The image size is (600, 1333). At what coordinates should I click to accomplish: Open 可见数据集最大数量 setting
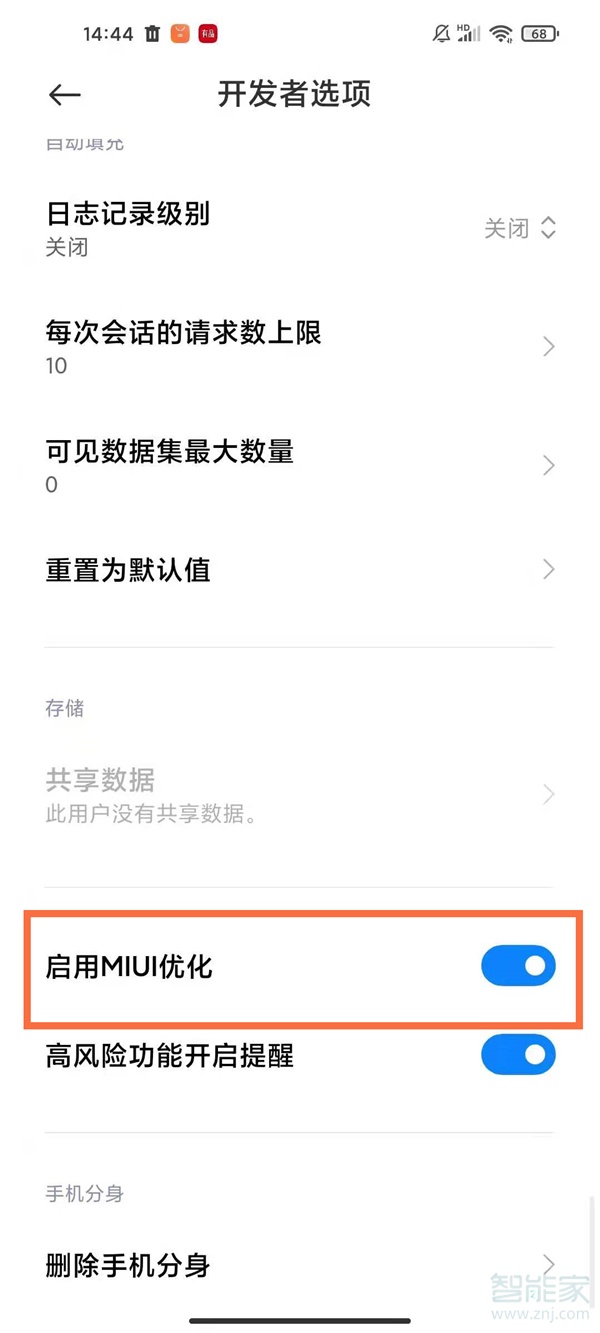[x=300, y=466]
